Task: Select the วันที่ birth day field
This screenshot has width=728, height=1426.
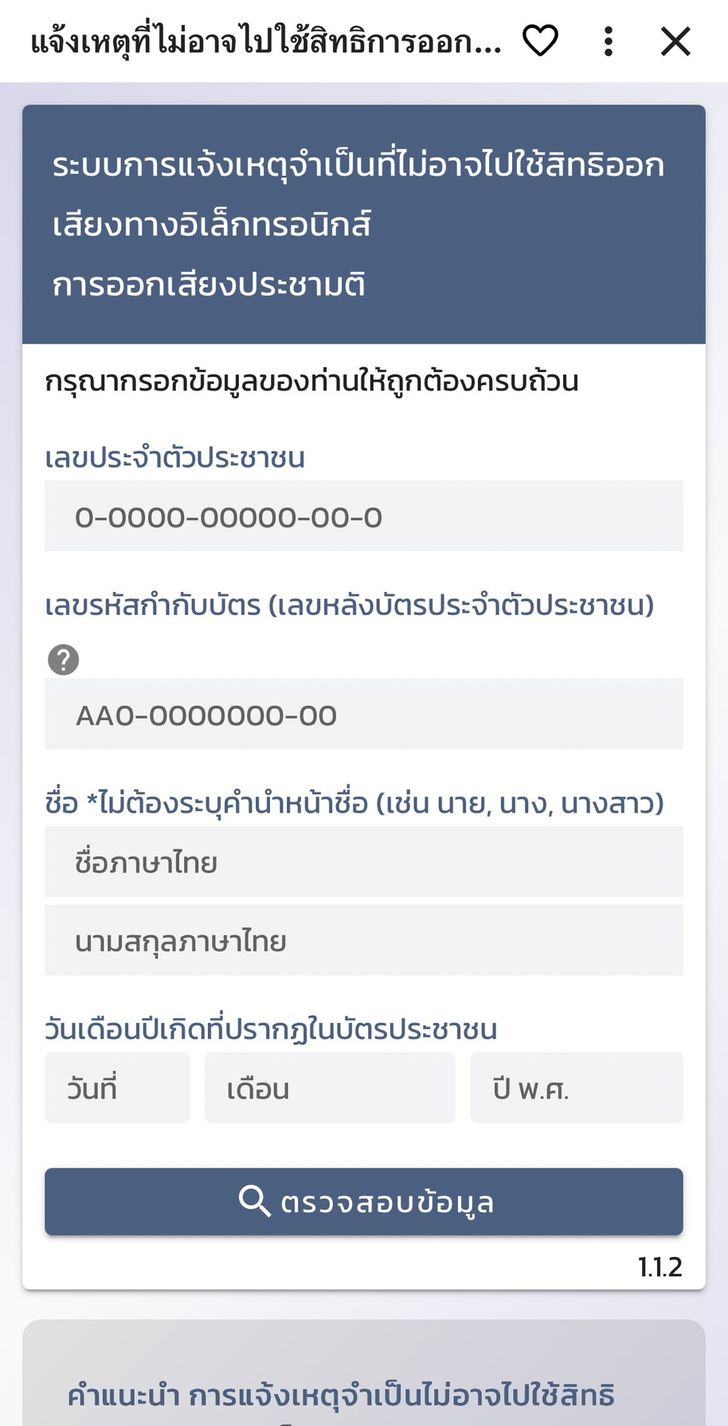Action: (x=117, y=1087)
